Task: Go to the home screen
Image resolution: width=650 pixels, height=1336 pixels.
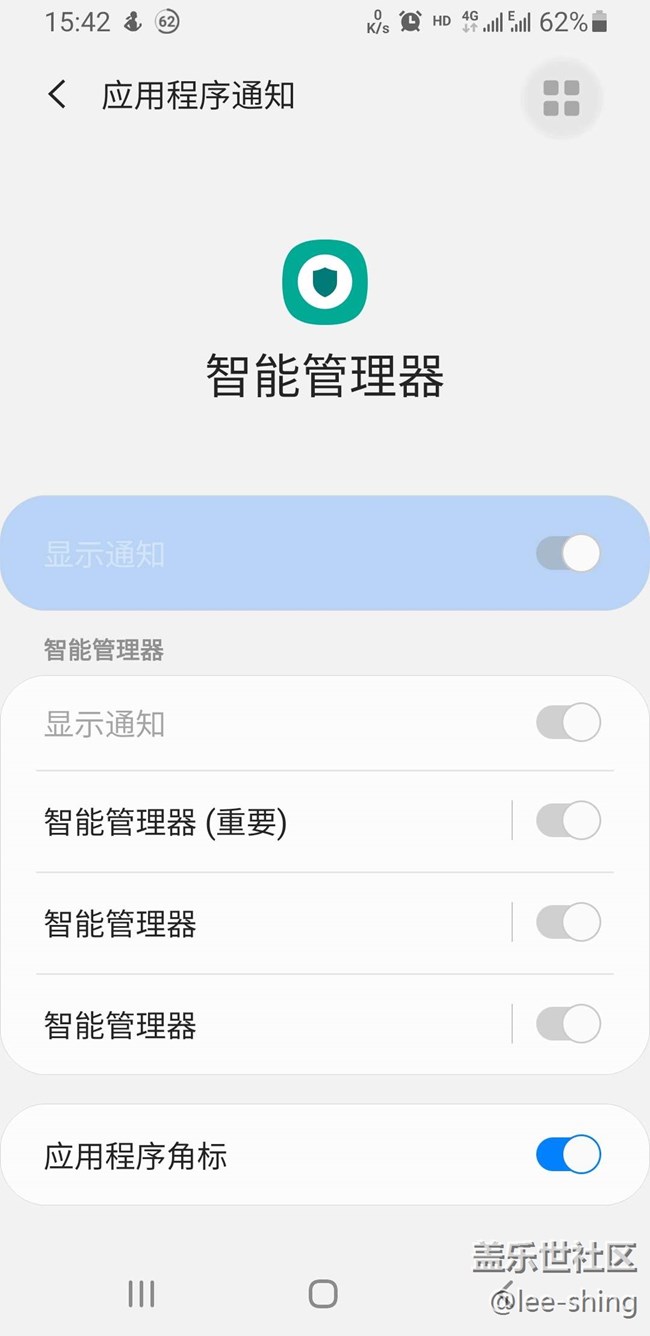Action: point(323,1293)
